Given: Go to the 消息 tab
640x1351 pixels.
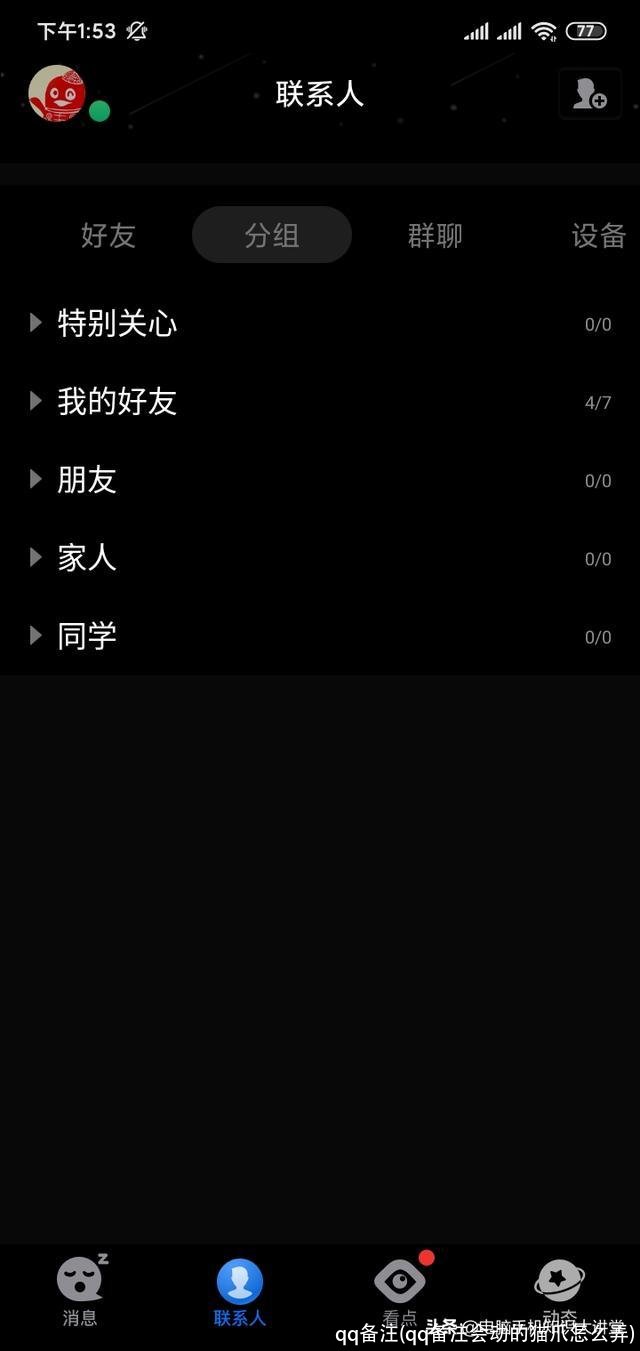Looking at the screenshot, I should coord(80,1292).
